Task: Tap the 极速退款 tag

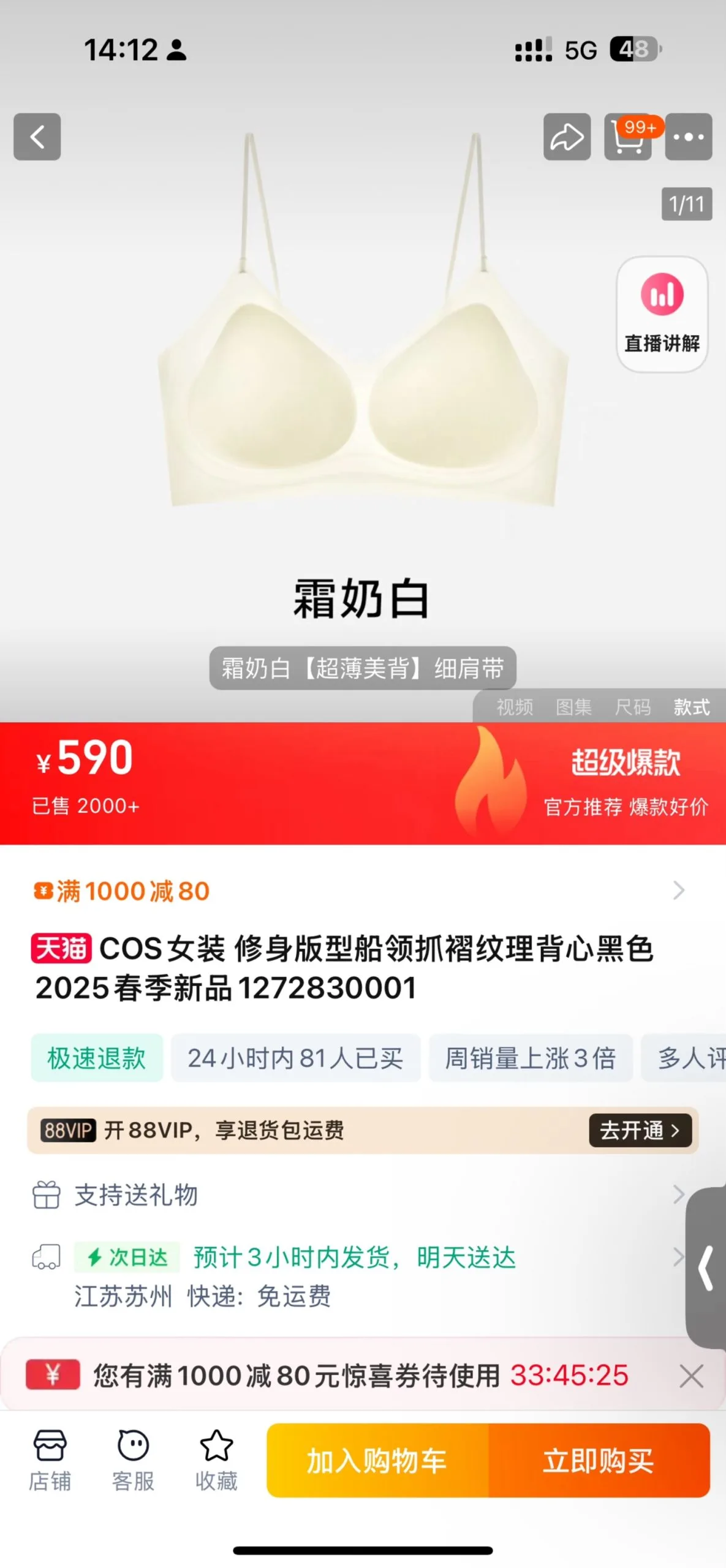Action: pos(97,1058)
